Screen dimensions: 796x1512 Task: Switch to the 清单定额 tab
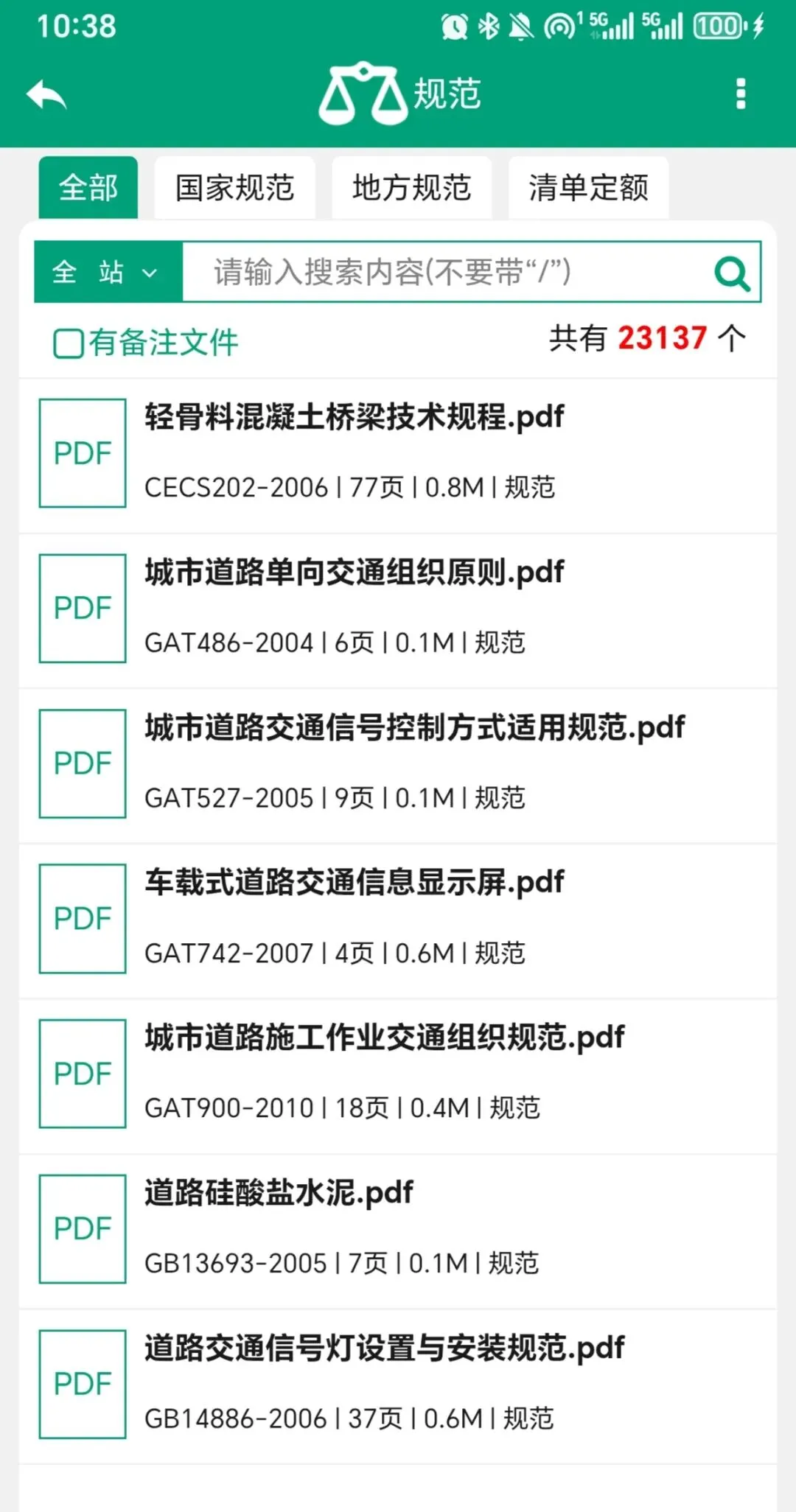tap(588, 188)
